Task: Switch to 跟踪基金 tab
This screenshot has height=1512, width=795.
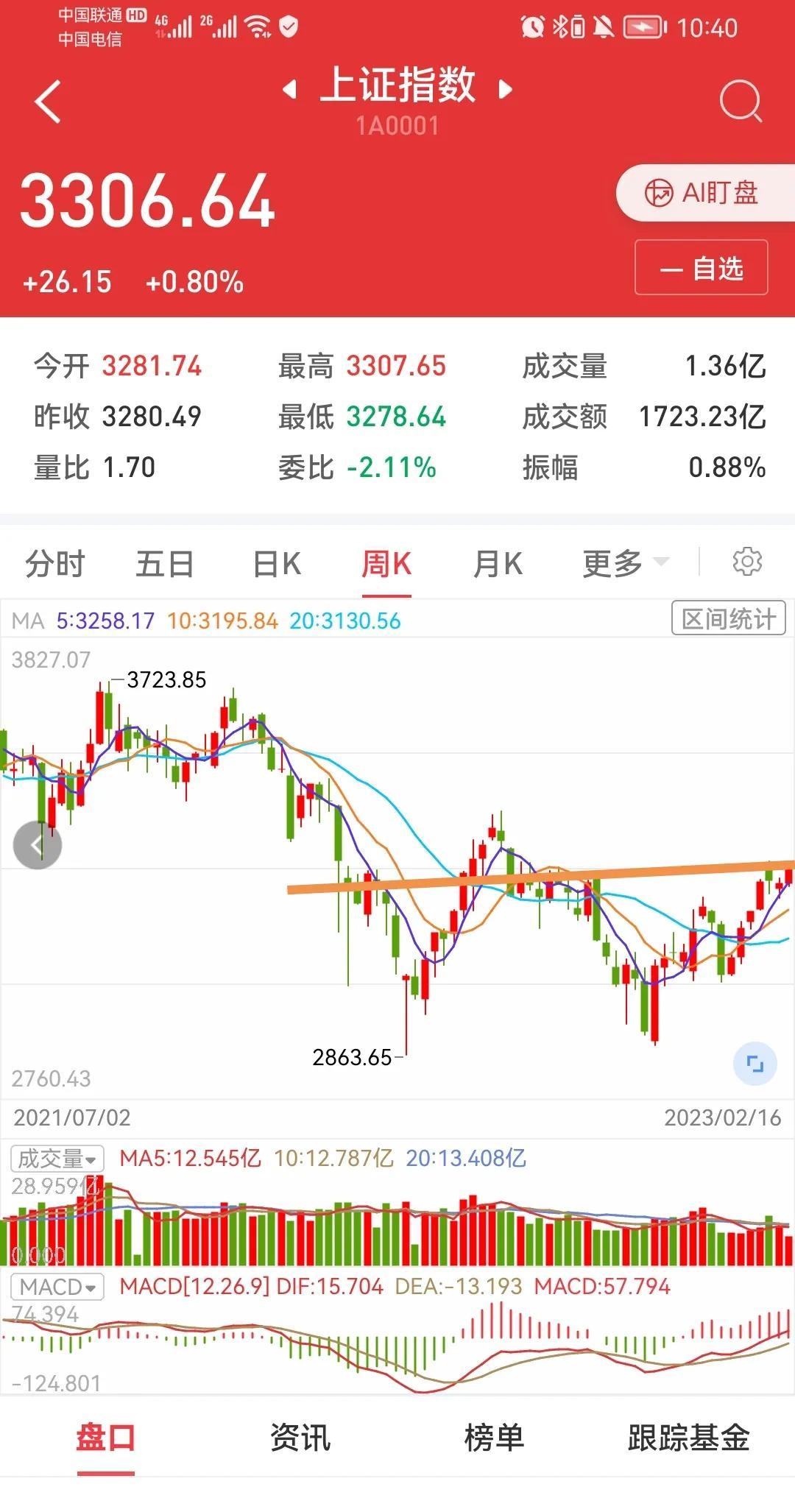Action: (688, 1438)
